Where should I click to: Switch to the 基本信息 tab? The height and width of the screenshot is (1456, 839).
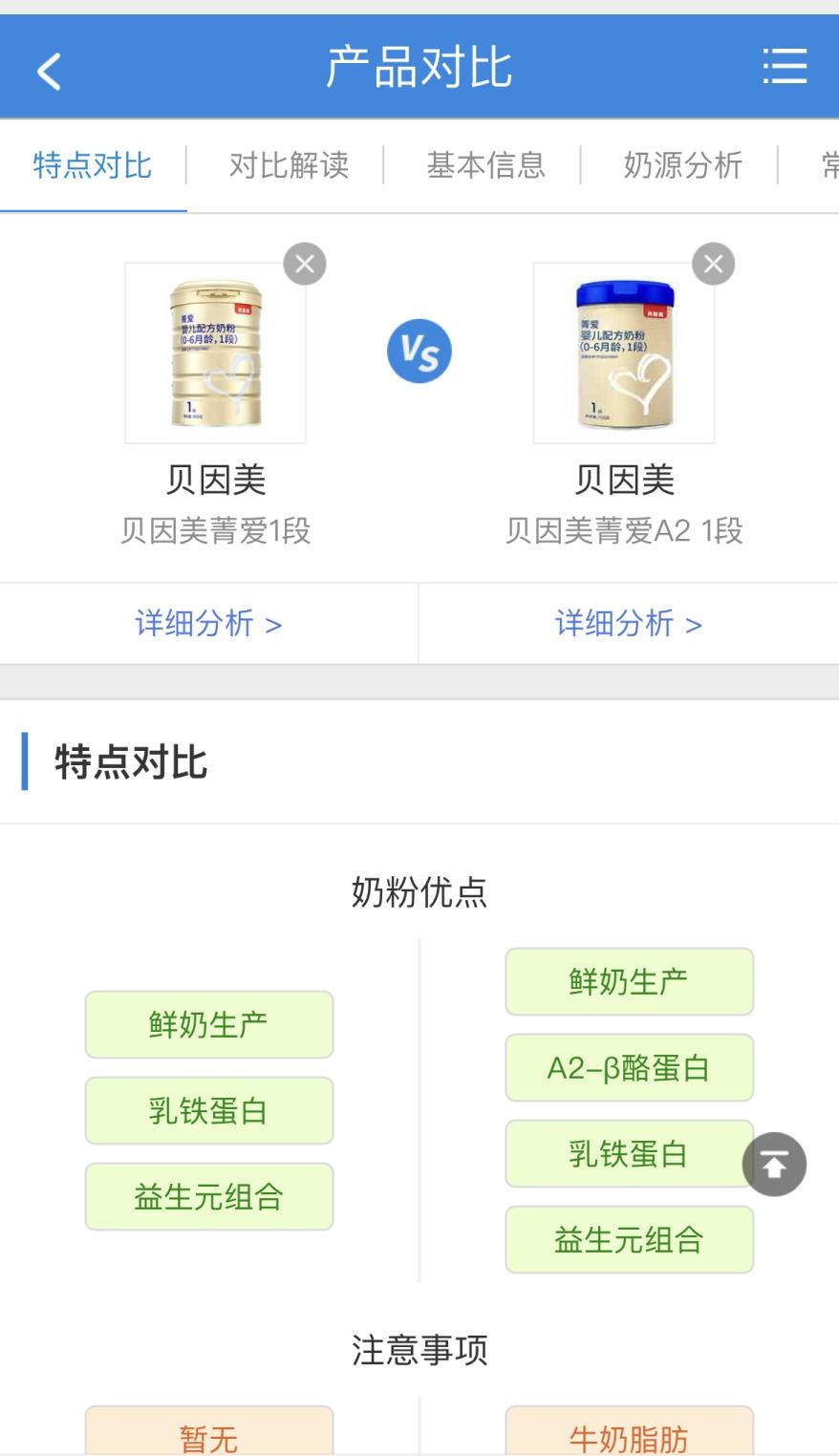[485, 165]
